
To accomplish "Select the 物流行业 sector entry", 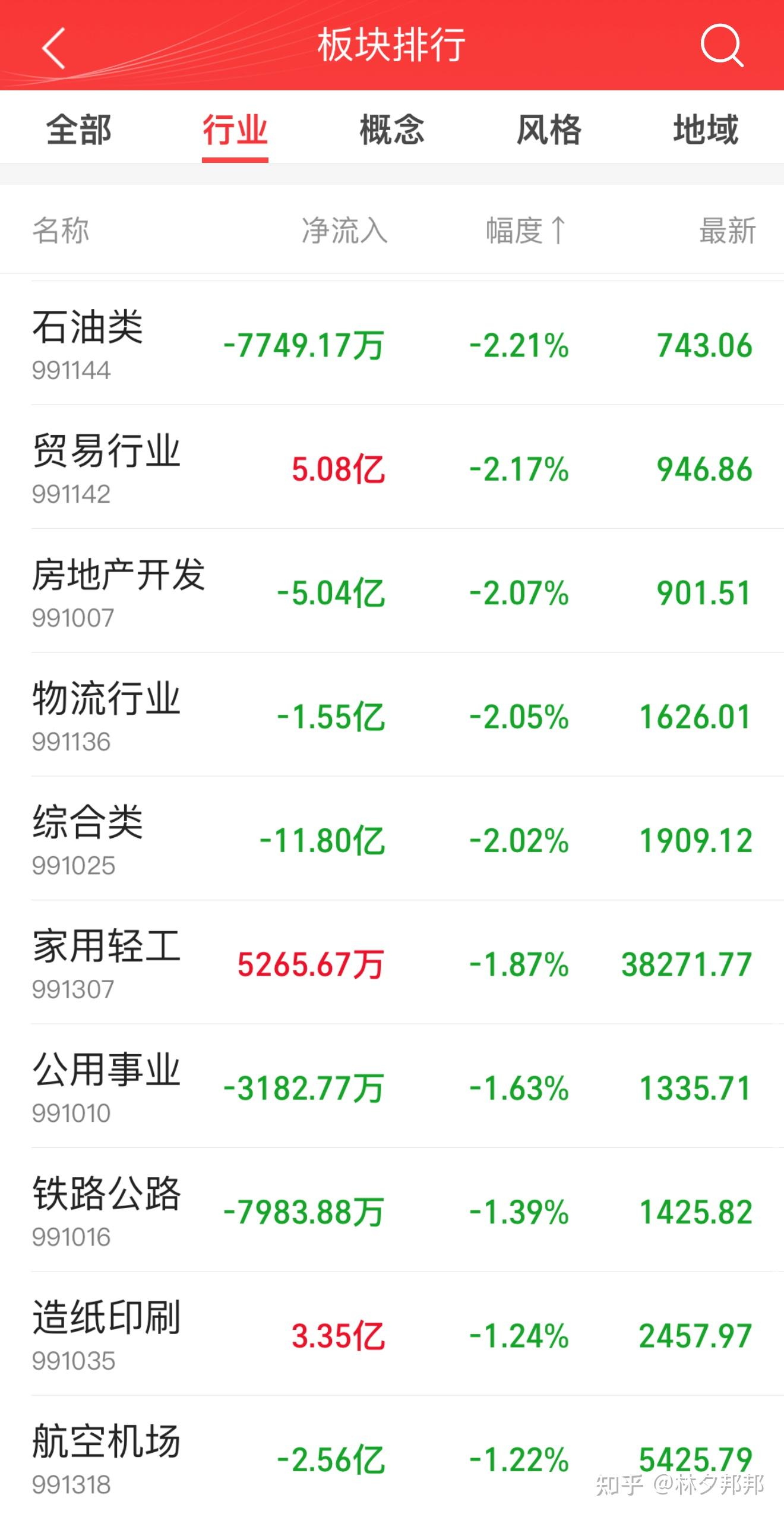I will [x=392, y=719].
